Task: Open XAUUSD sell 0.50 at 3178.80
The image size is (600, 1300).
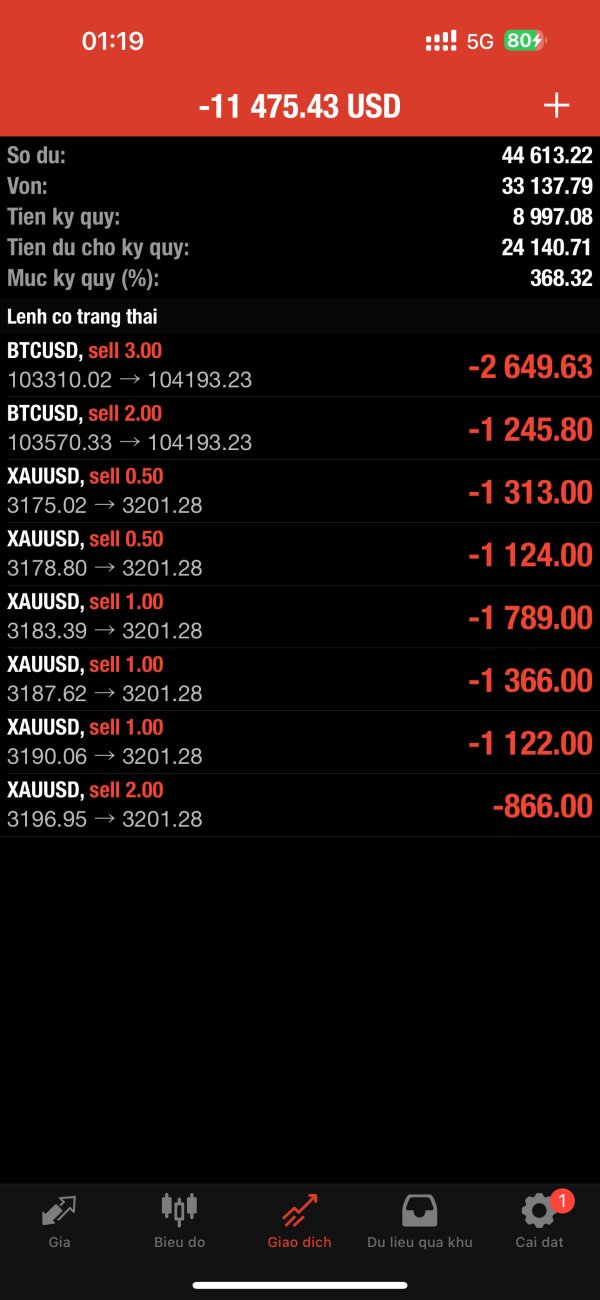Action: [x=300, y=554]
